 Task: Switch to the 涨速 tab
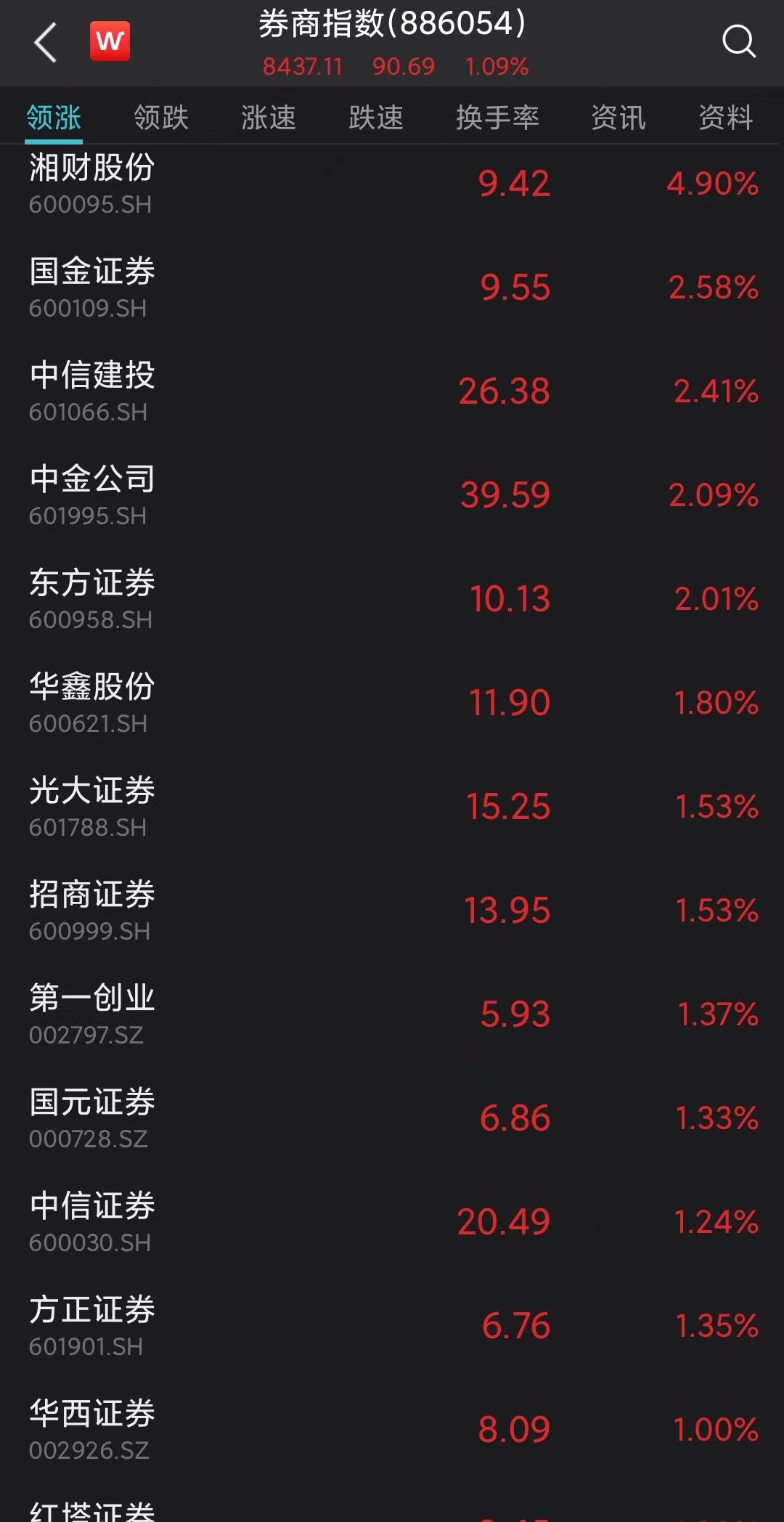(269, 118)
